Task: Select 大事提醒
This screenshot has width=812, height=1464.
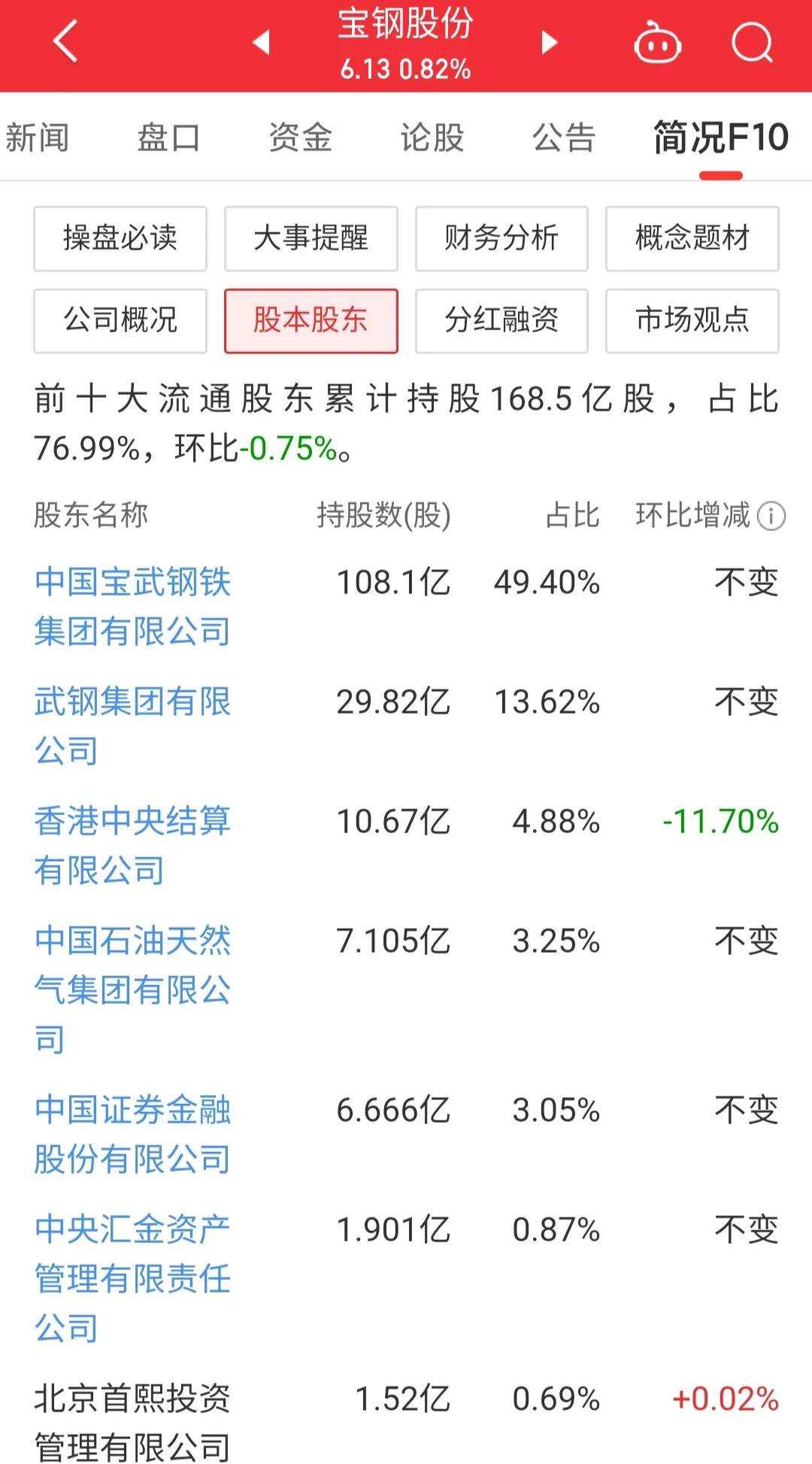Action: tap(310, 238)
